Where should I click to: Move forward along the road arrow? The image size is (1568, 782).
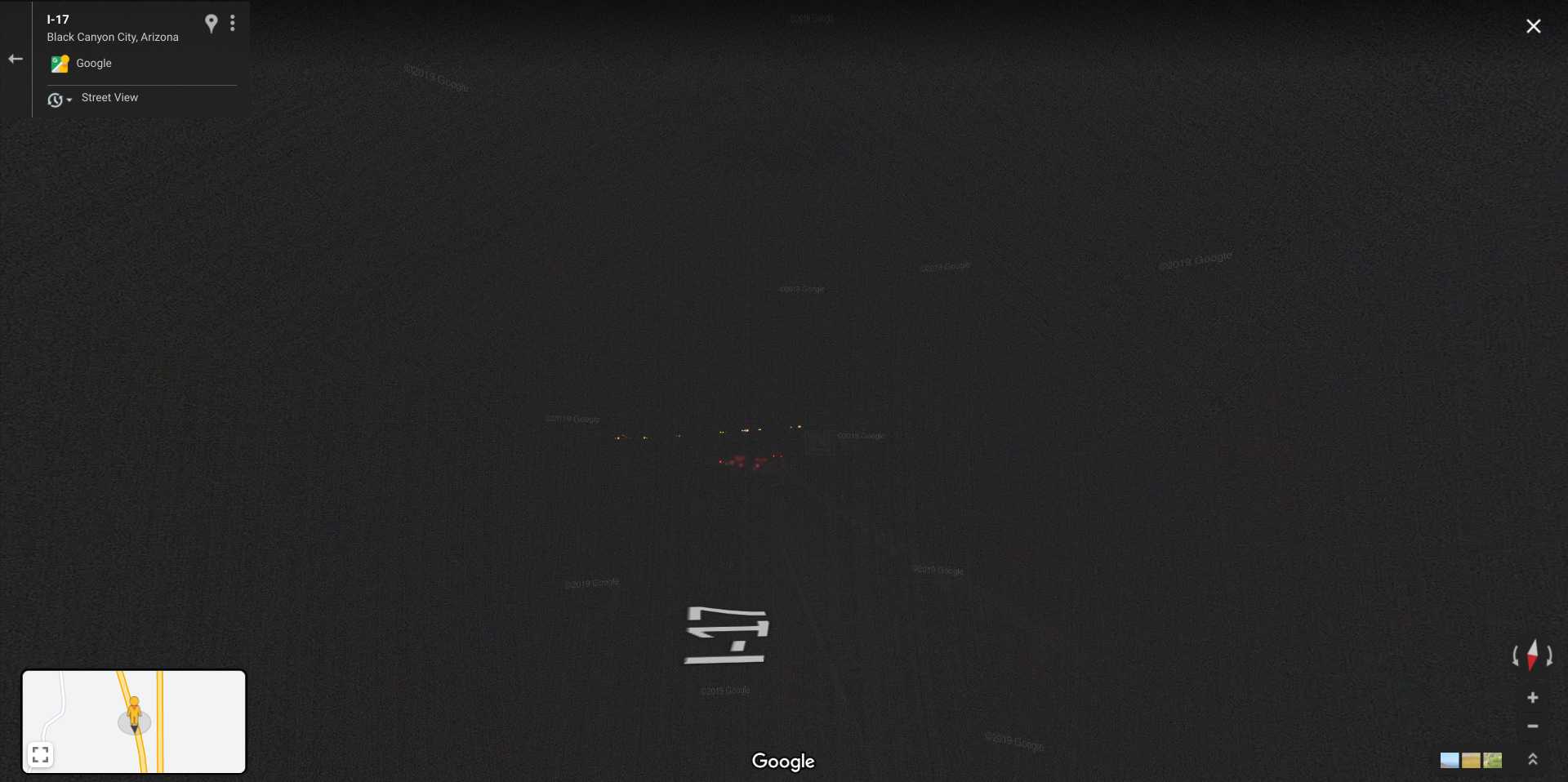tap(725, 634)
